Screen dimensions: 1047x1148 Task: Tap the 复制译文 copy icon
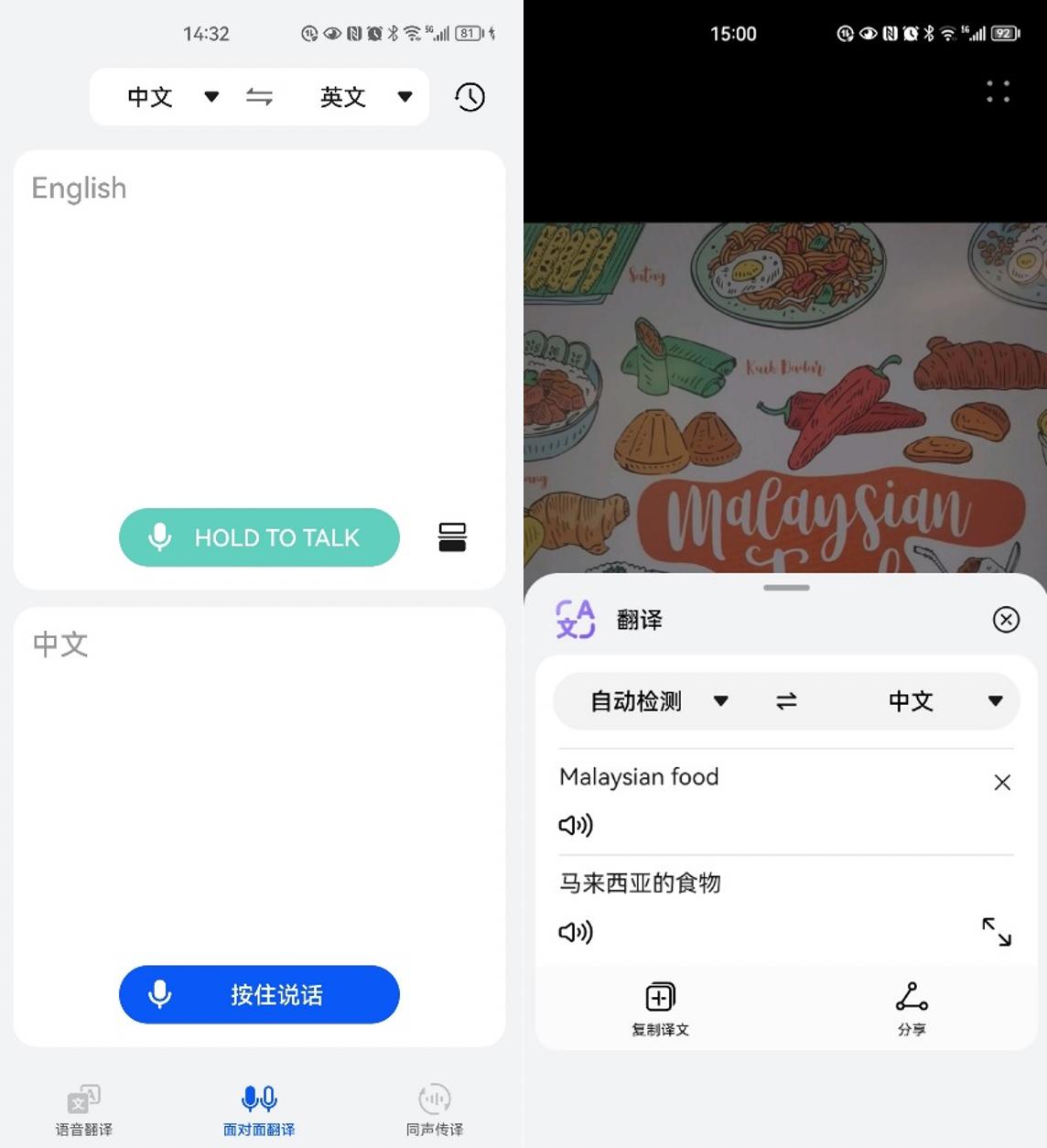[659, 997]
